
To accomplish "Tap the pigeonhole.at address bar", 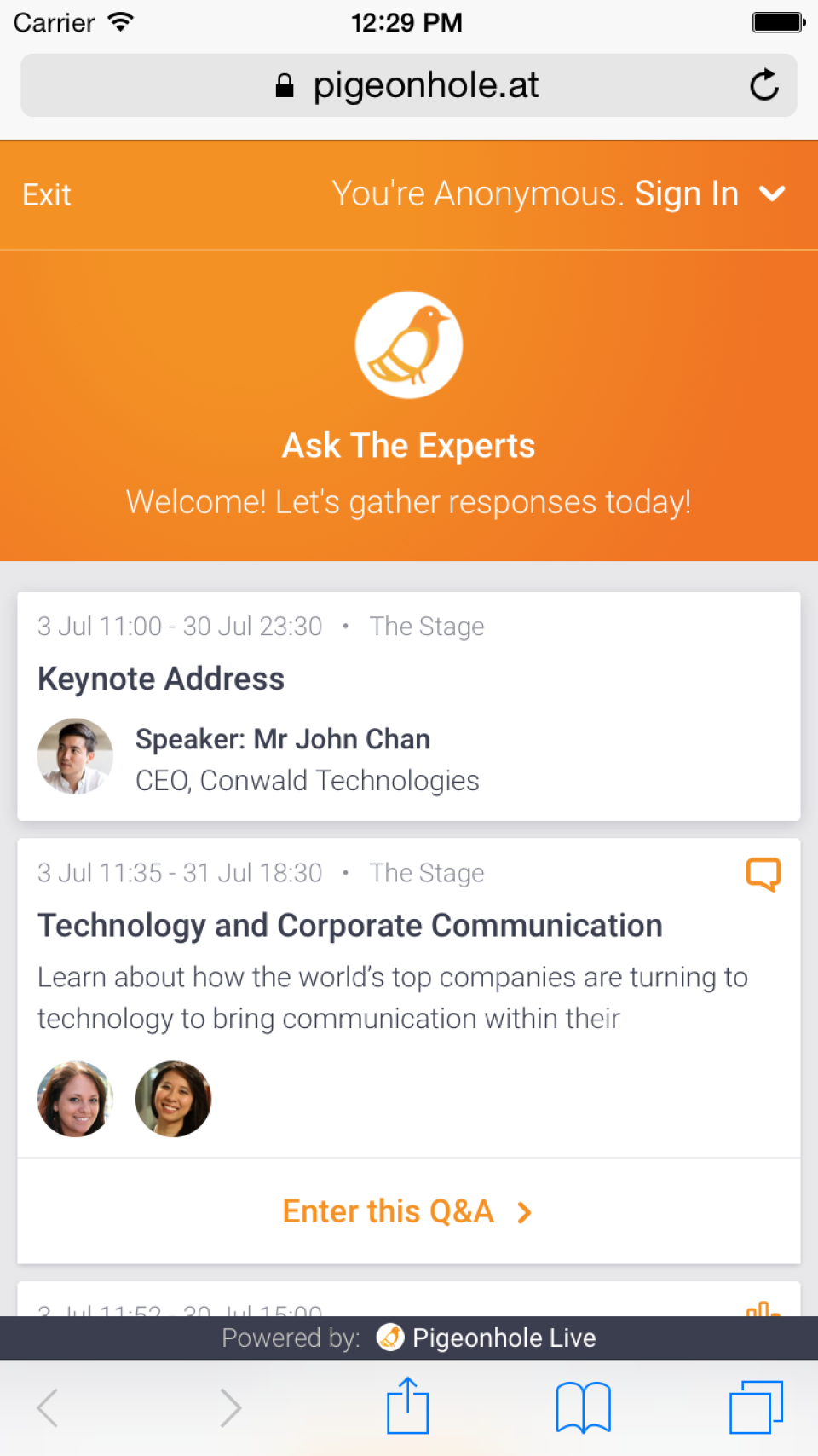I will coord(407,85).
